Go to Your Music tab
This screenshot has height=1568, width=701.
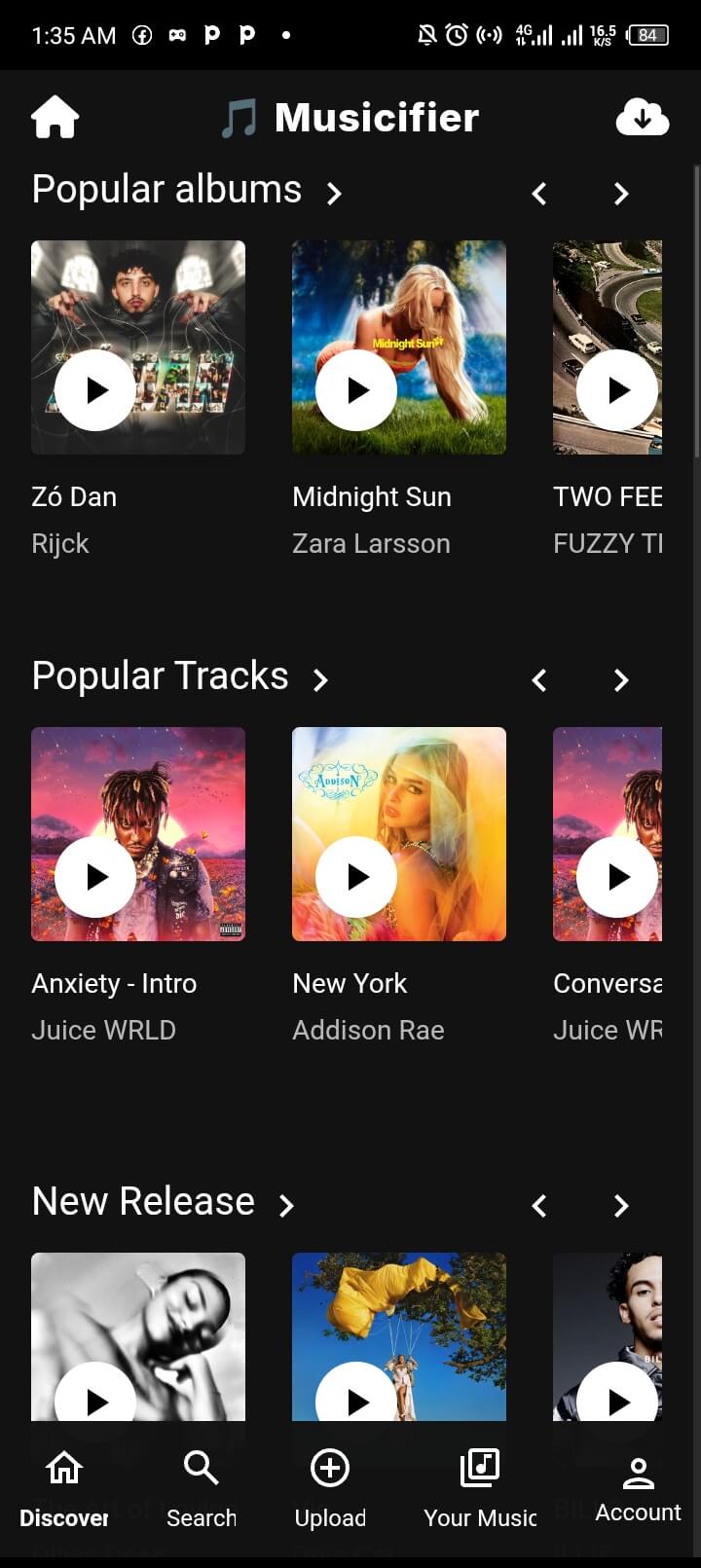[x=480, y=1488]
